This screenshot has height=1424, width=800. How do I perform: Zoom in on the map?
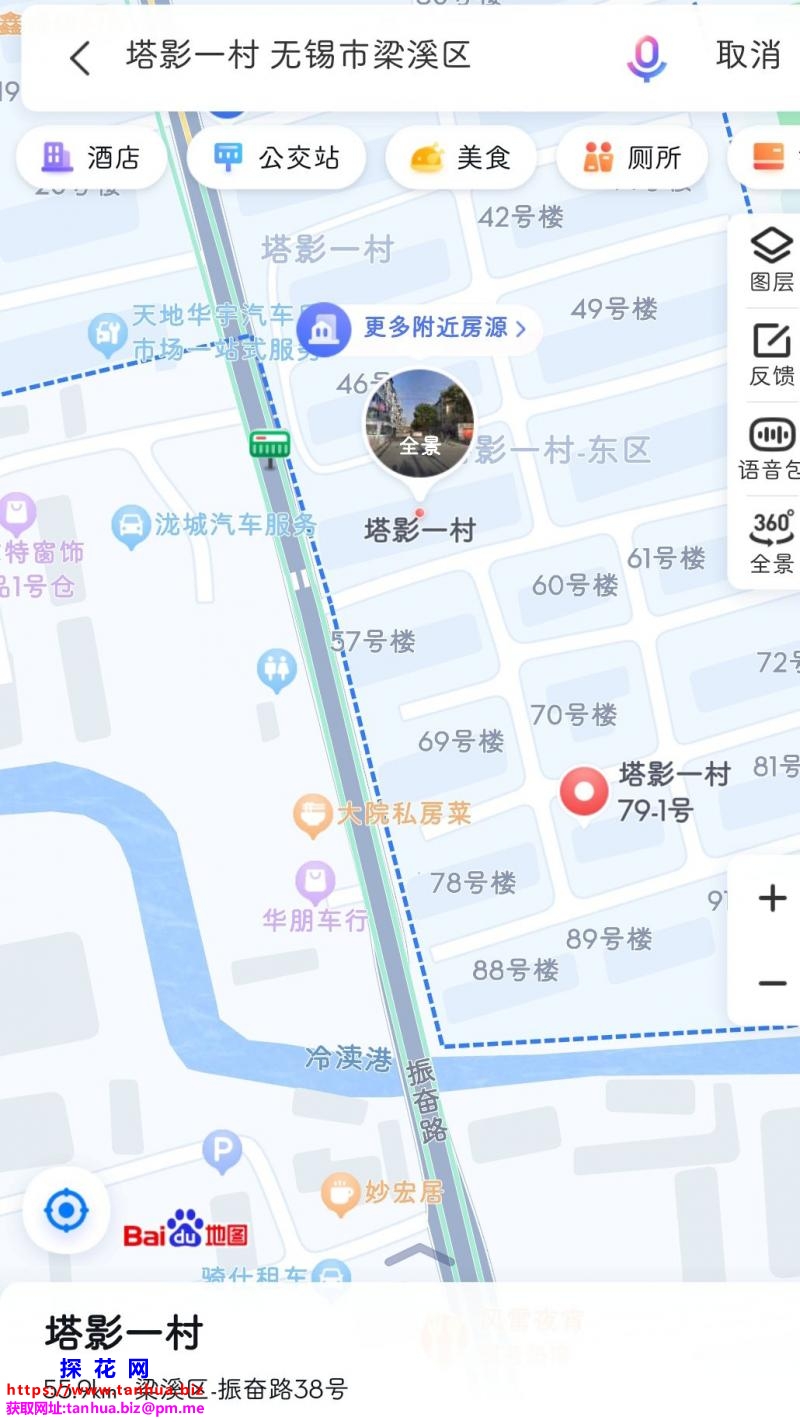772,898
